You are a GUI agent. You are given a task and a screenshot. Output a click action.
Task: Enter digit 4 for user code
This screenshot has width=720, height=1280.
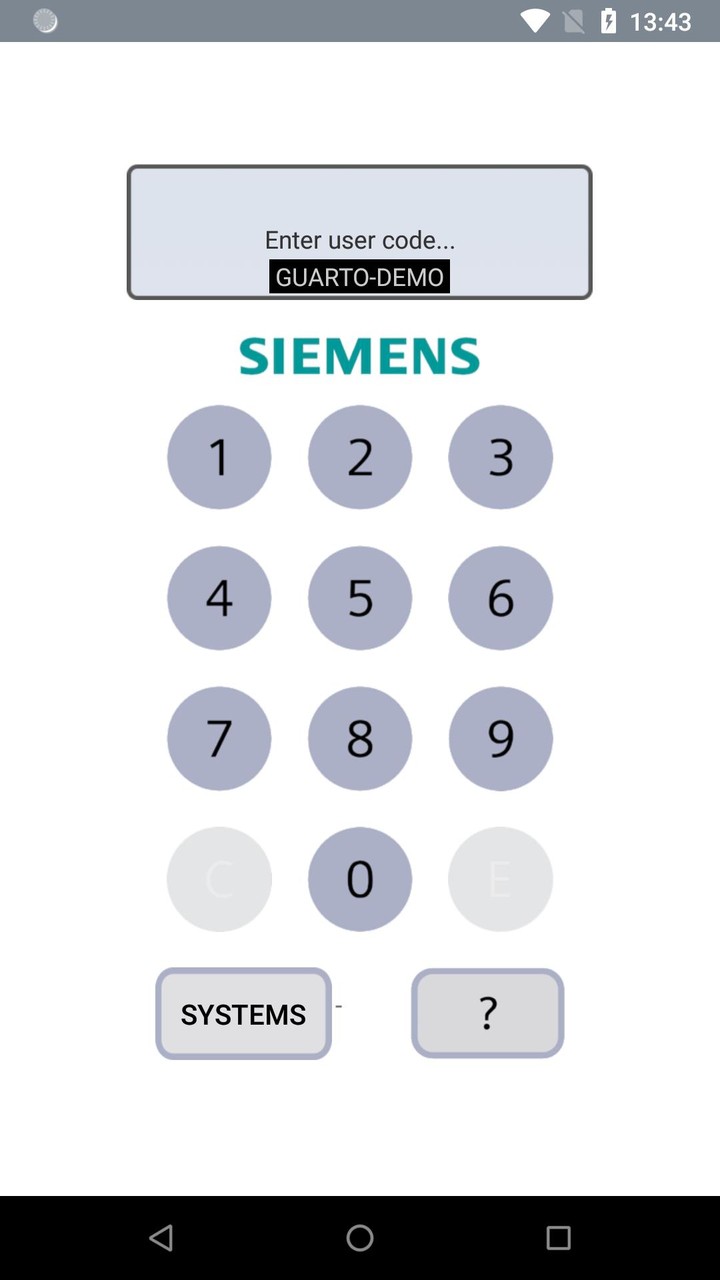tap(219, 598)
